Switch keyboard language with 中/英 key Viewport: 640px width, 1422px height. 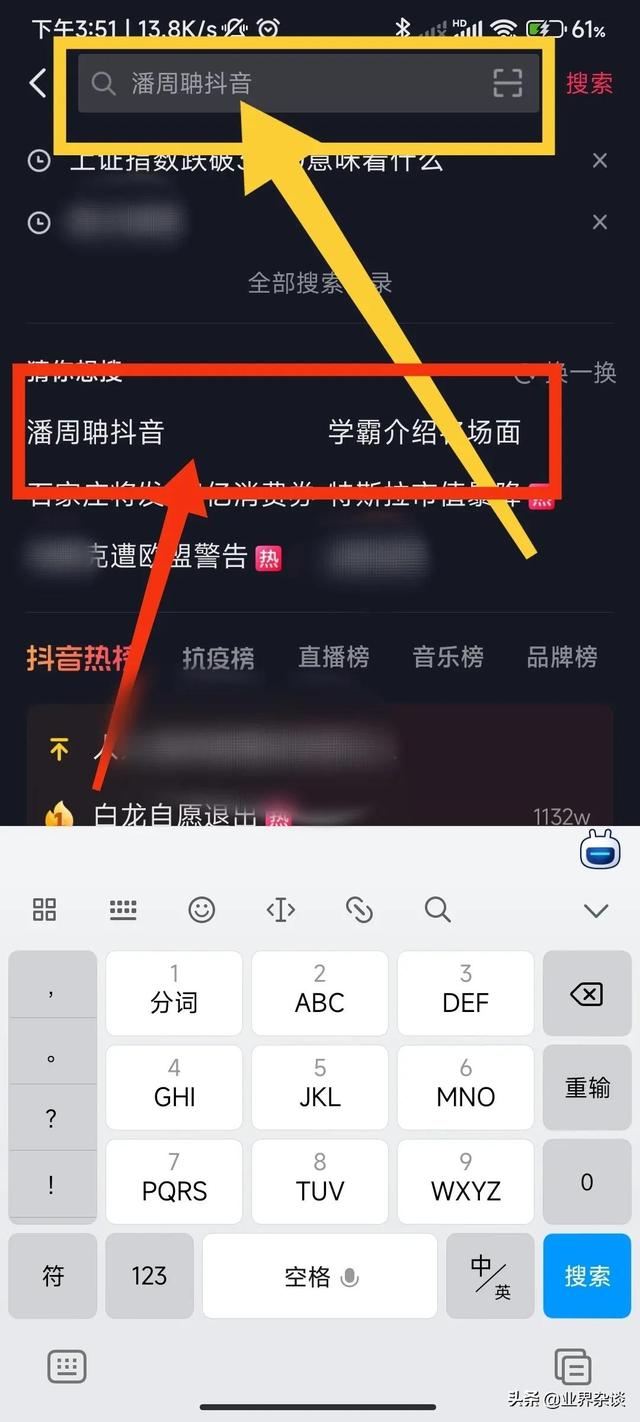click(490, 1276)
